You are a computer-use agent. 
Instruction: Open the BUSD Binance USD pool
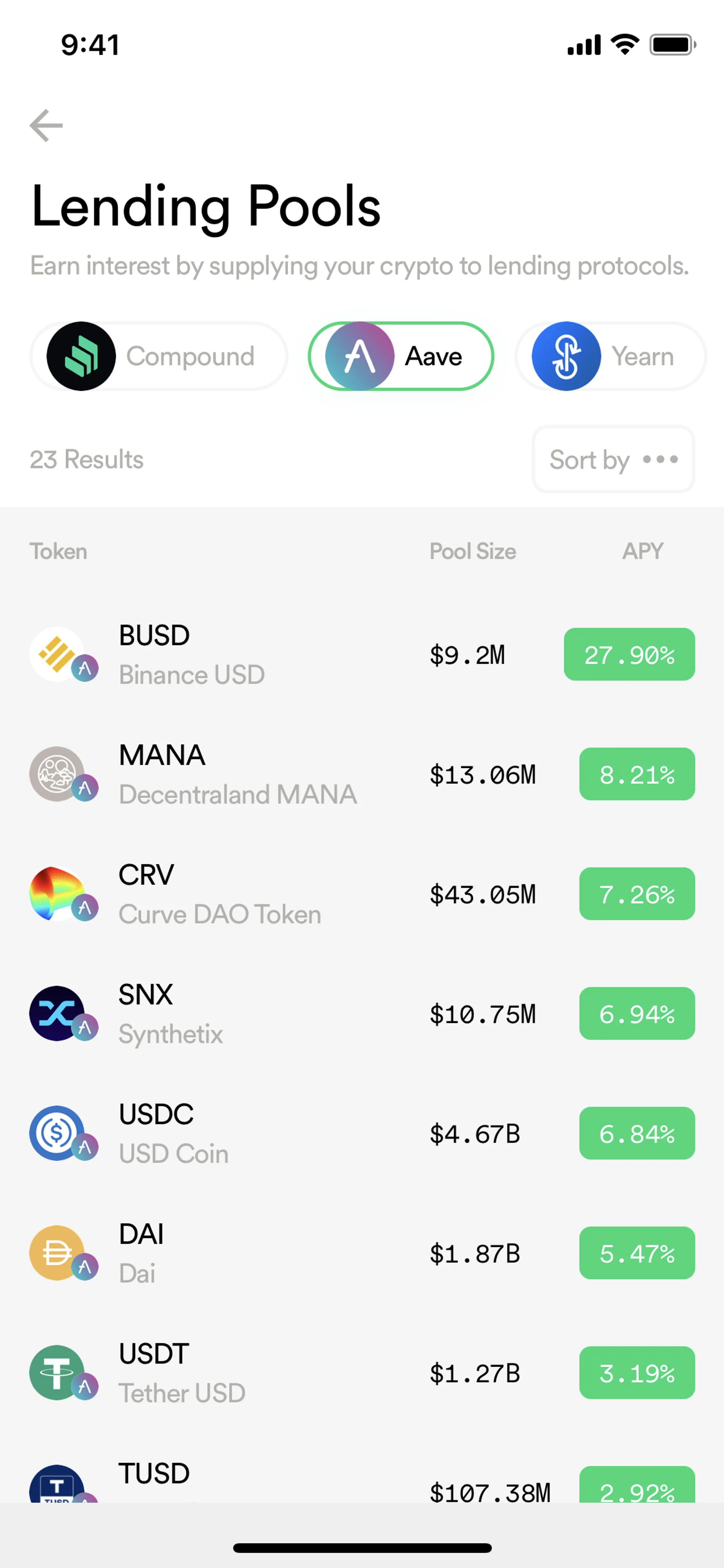(x=361, y=654)
